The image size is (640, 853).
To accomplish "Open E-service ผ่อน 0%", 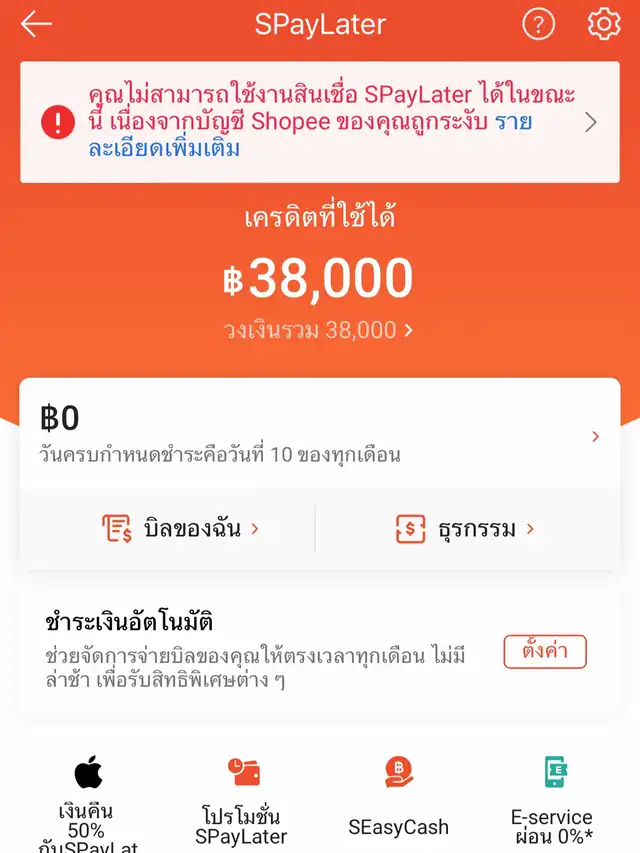I will pyautogui.click(x=551, y=805).
